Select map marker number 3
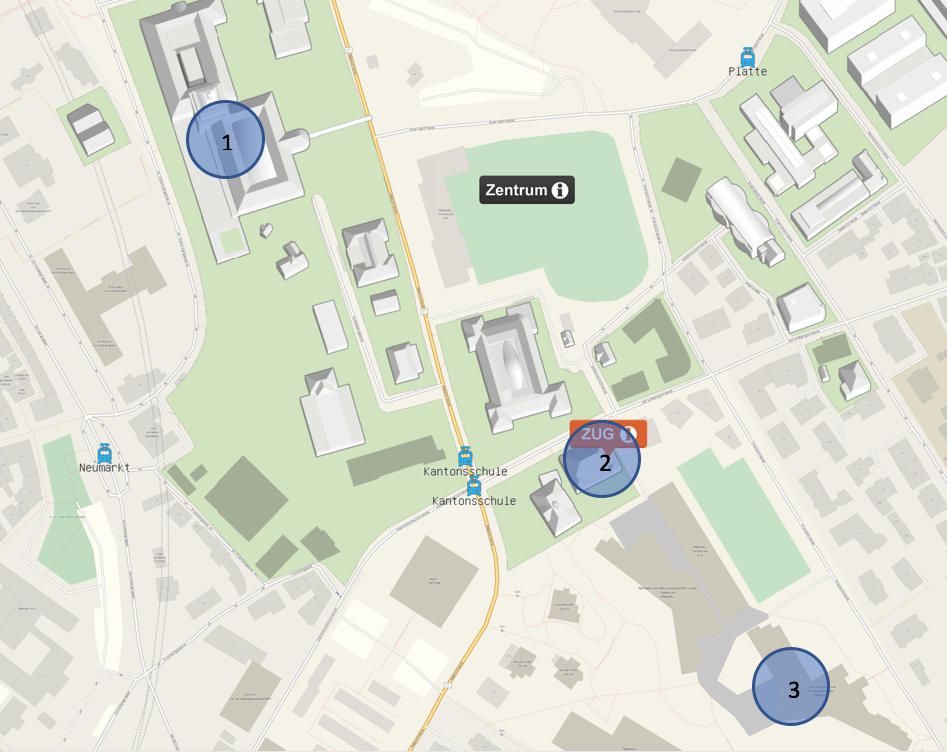 coord(791,686)
